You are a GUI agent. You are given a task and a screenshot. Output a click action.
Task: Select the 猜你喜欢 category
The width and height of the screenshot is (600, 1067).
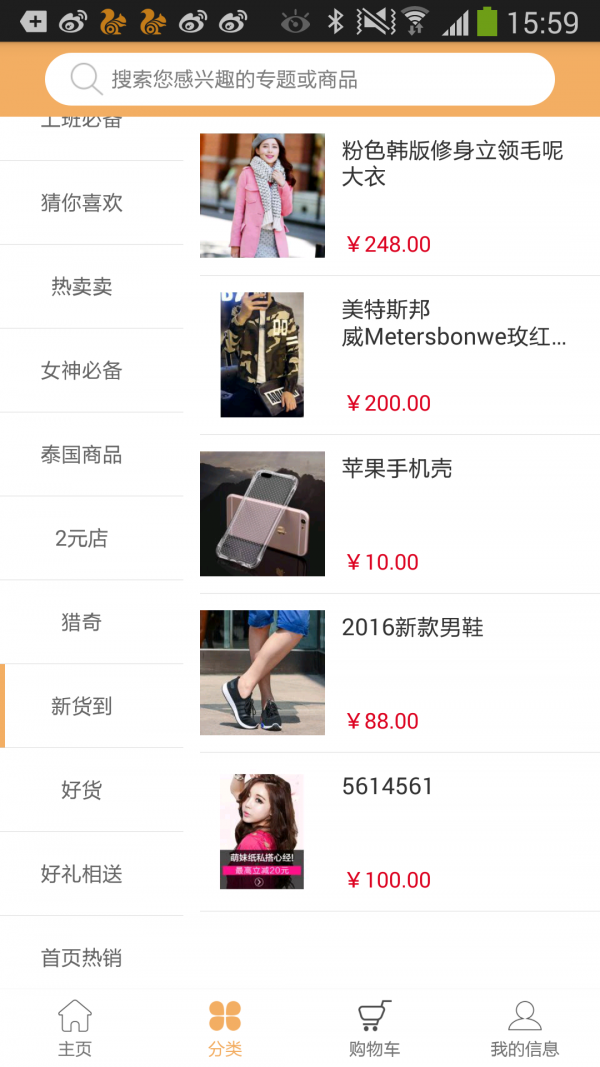(82, 203)
